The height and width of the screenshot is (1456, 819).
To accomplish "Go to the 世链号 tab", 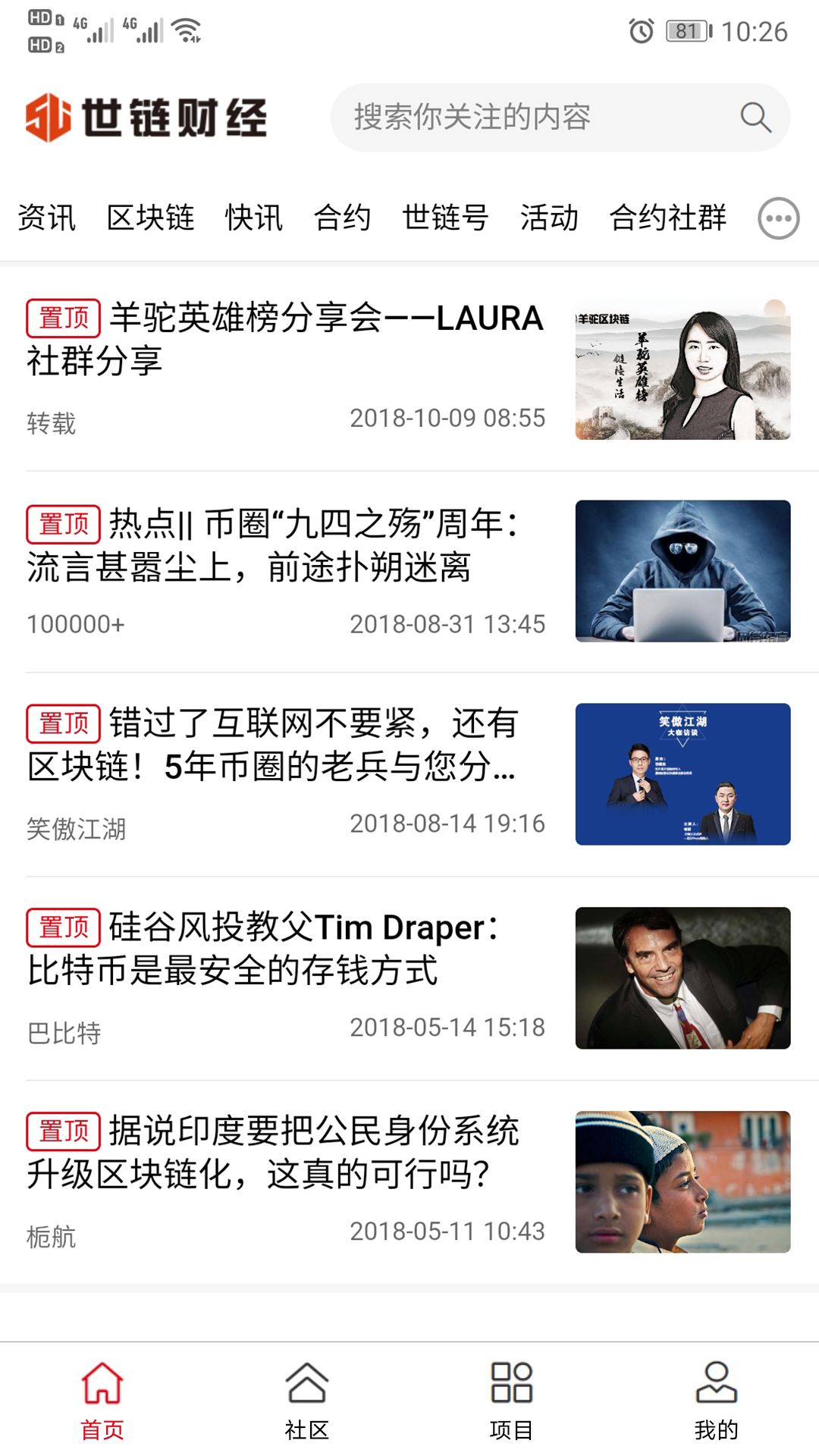I will point(445,218).
